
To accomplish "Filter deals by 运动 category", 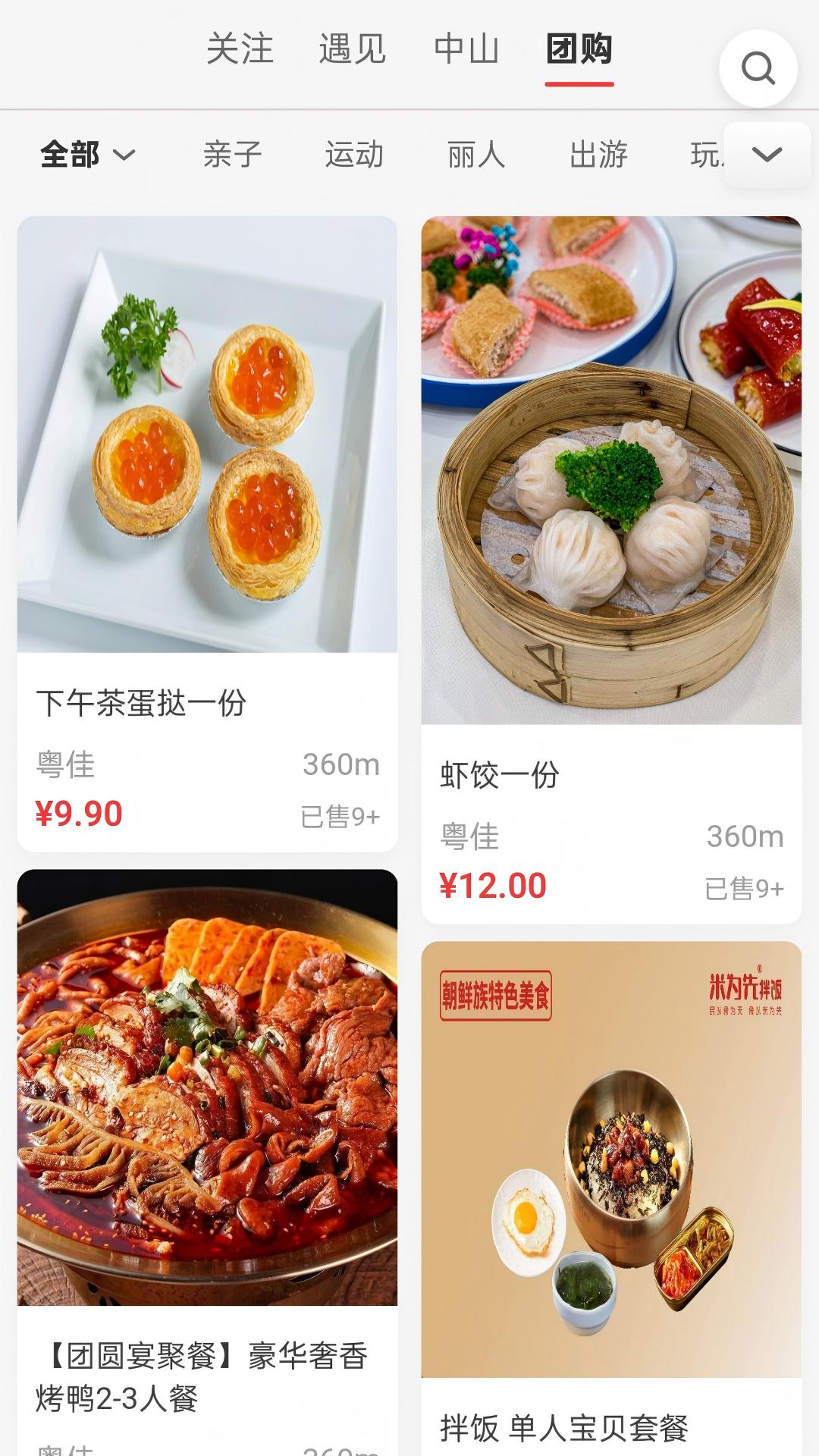I will click(354, 154).
